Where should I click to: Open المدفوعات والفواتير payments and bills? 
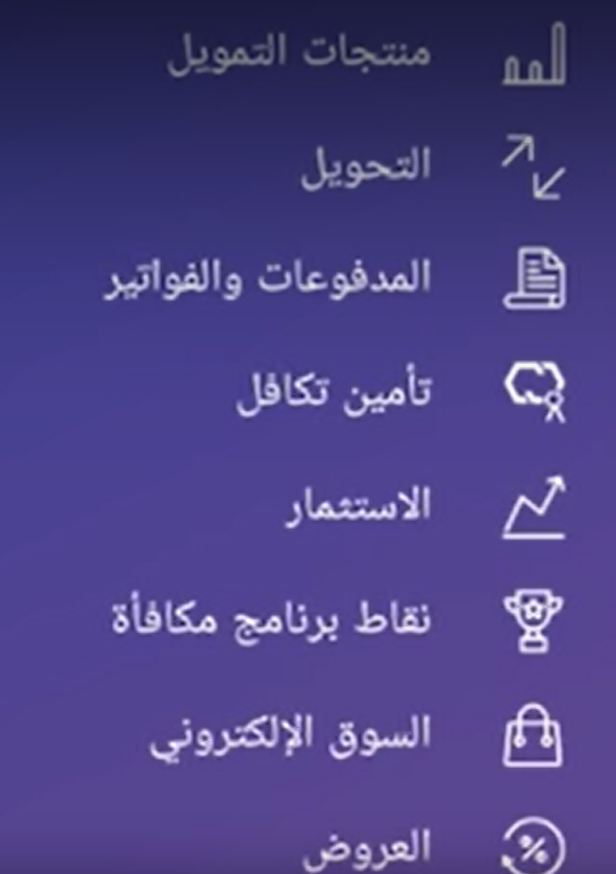[x=268, y=280]
